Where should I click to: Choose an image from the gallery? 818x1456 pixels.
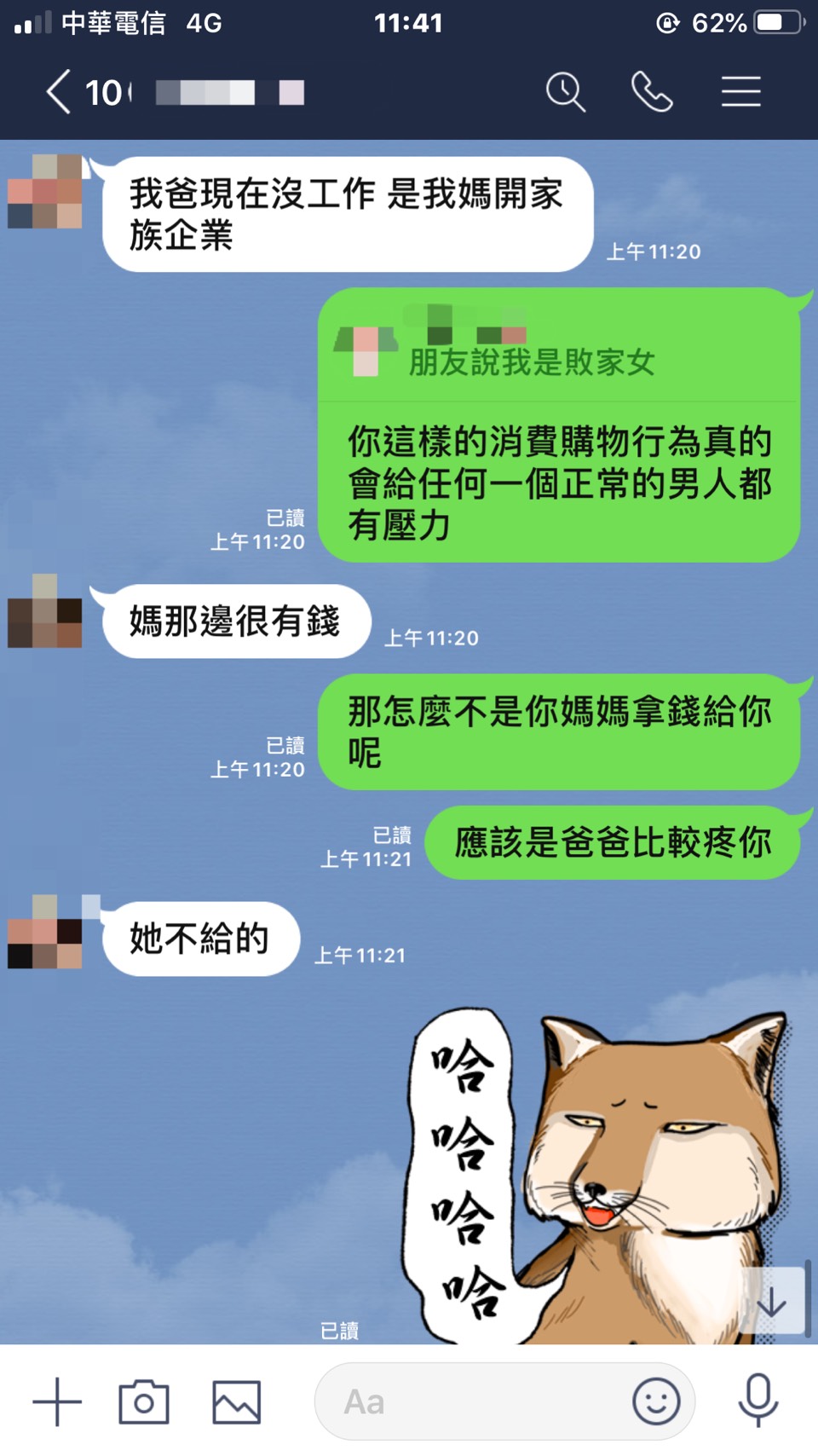coord(236,1401)
